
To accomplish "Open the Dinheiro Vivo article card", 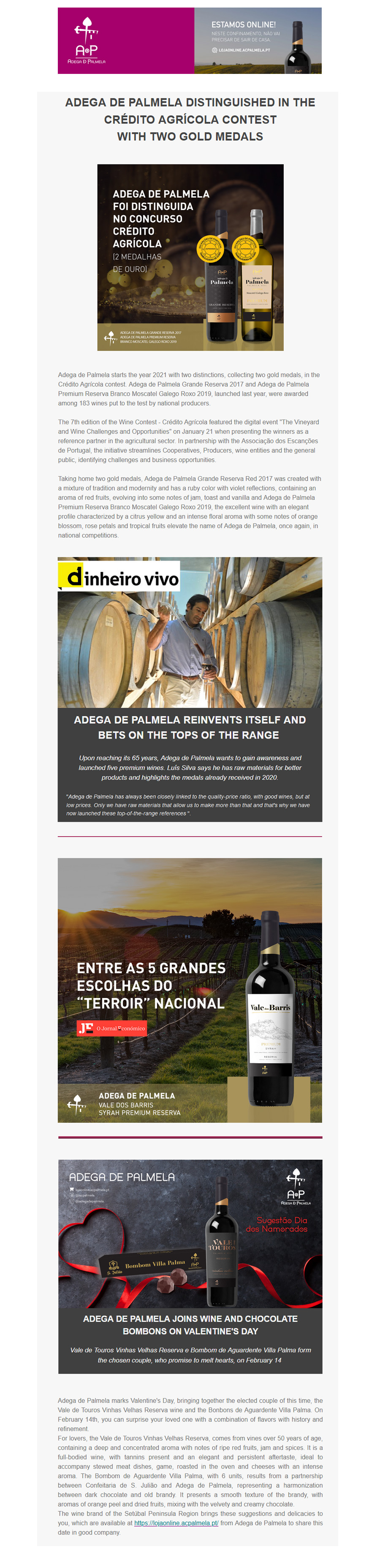I will [190, 688].
